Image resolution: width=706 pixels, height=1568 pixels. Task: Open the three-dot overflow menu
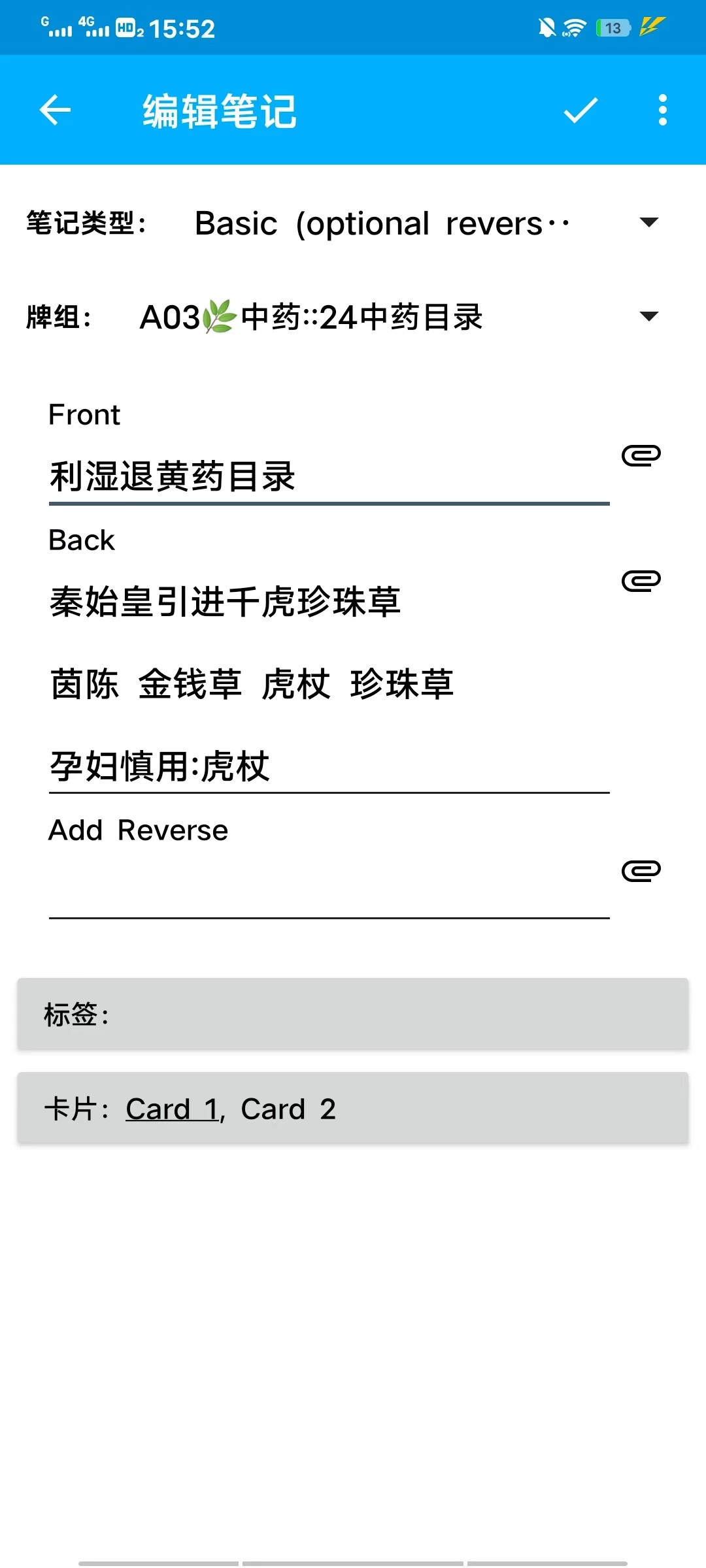coord(663,110)
